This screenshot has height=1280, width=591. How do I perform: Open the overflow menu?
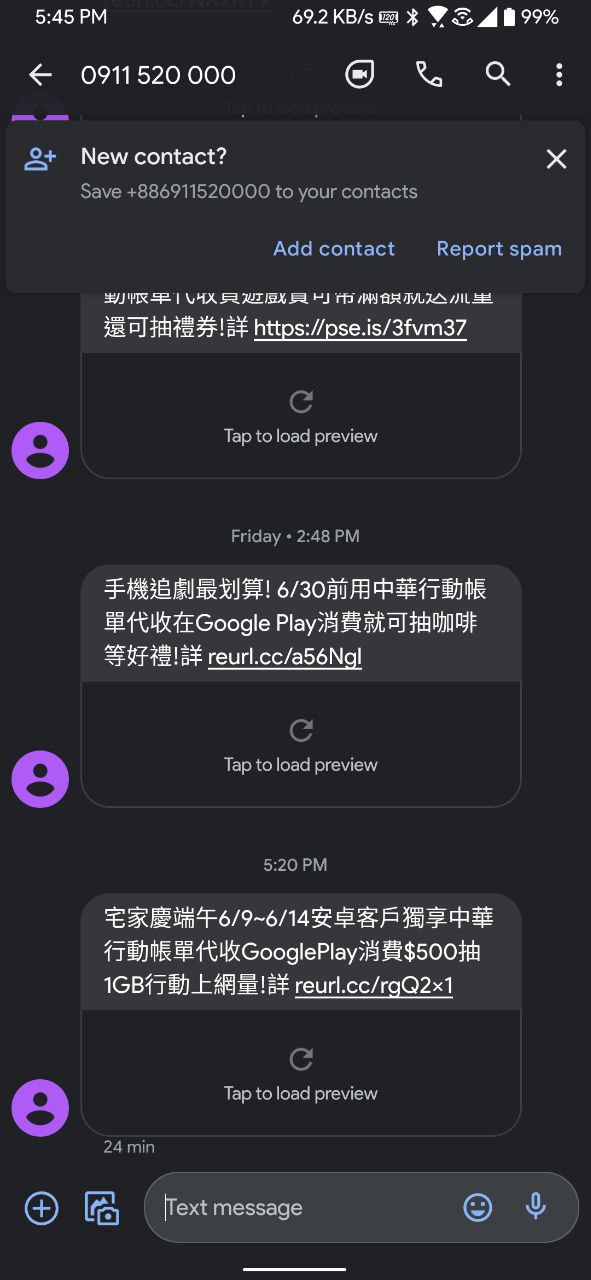559,75
